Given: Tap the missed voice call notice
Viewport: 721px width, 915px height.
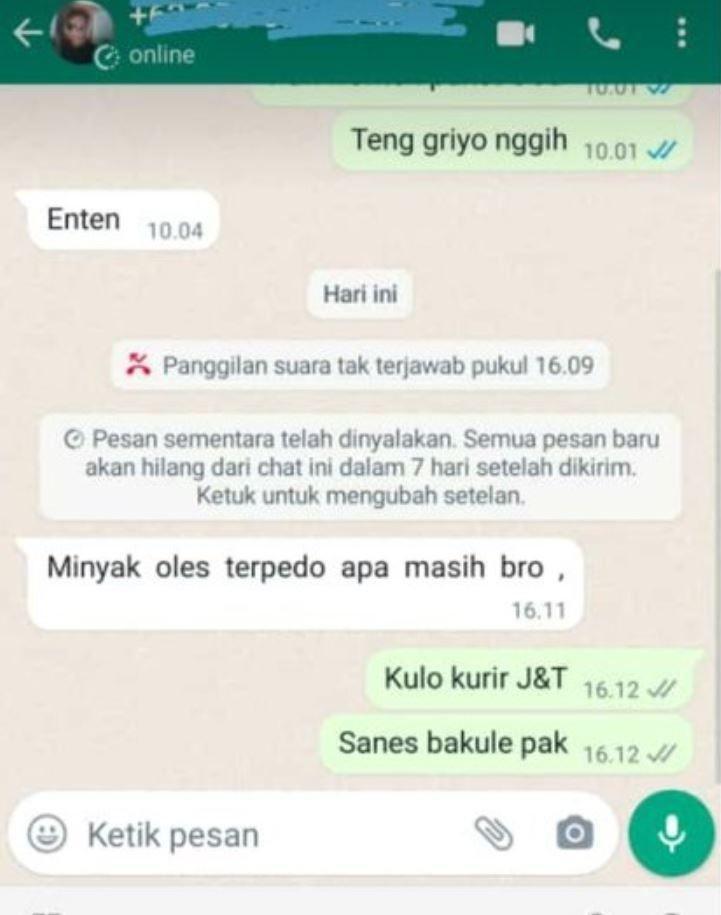Looking at the screenshot, I should point(360,366).
